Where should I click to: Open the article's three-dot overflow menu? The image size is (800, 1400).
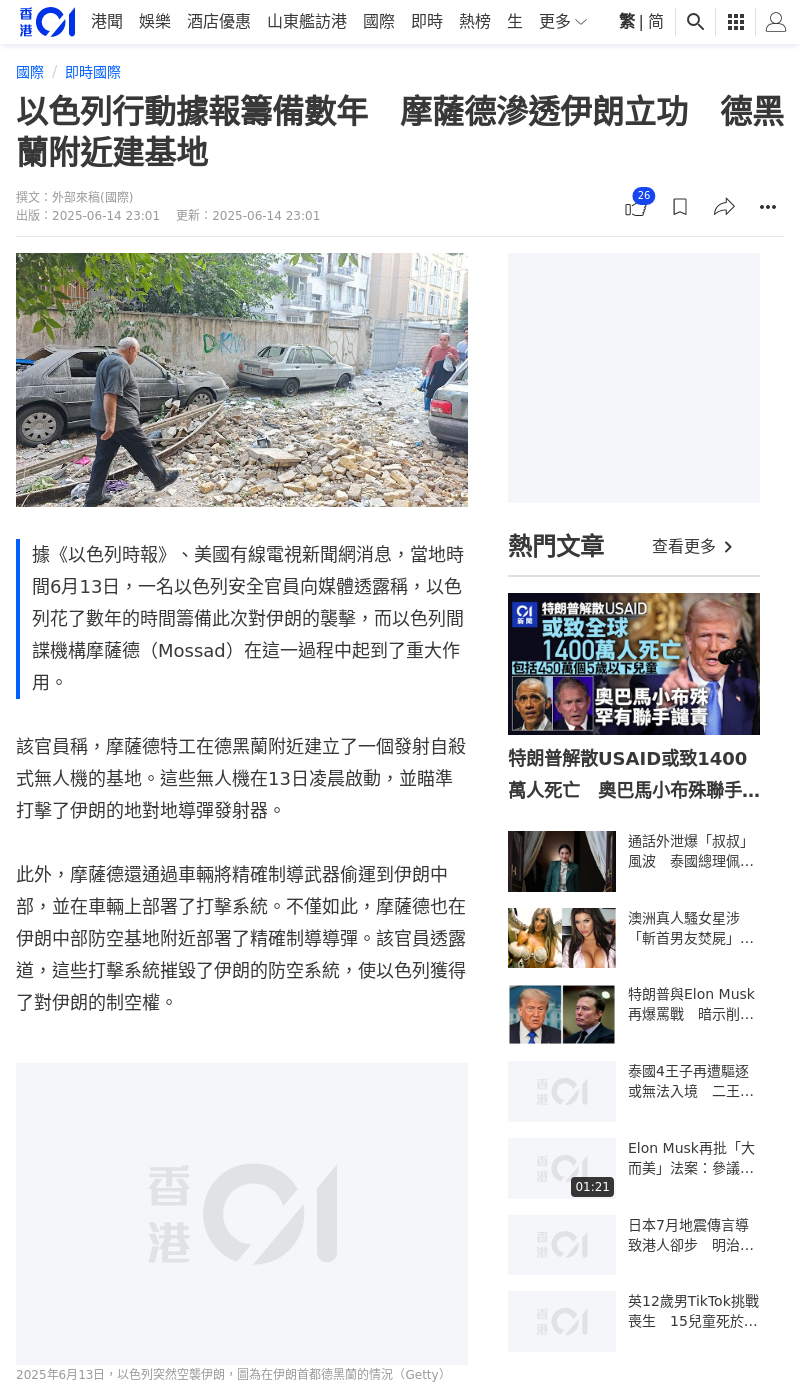click(768, 207)
